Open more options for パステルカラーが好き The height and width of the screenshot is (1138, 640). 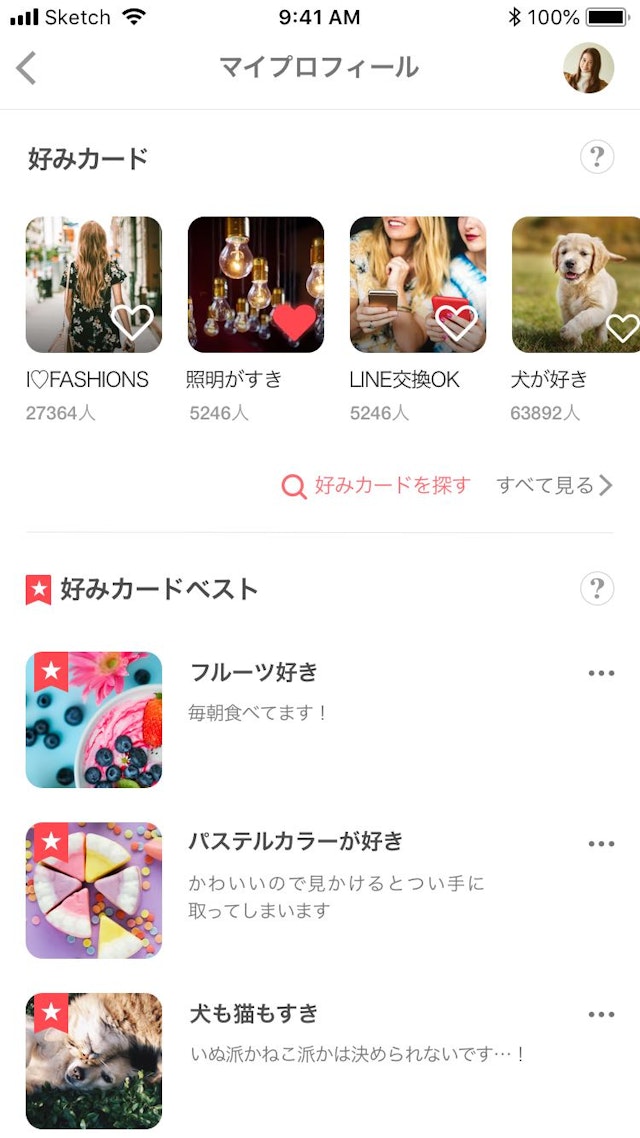[601, 843]
